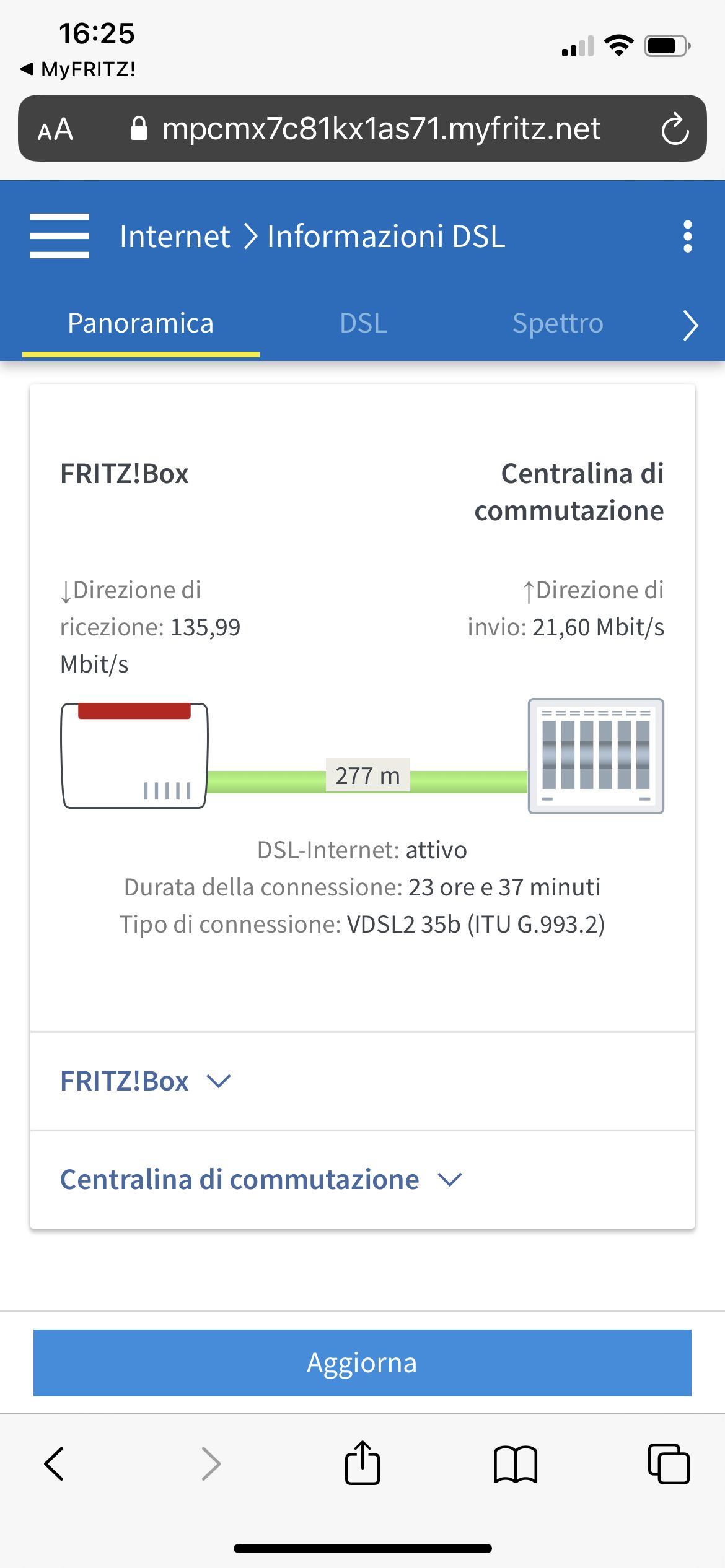
Task: Open the hamburger navigation menu
Action: 59,236
